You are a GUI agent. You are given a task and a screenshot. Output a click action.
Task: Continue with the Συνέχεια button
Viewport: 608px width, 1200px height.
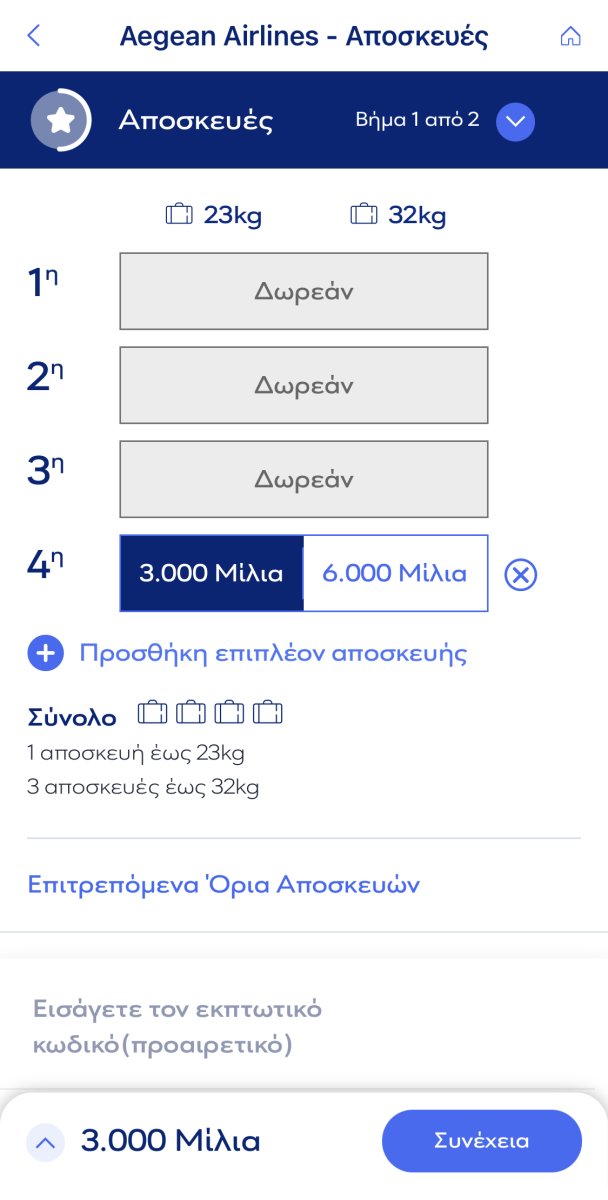tap(481, 1141)
